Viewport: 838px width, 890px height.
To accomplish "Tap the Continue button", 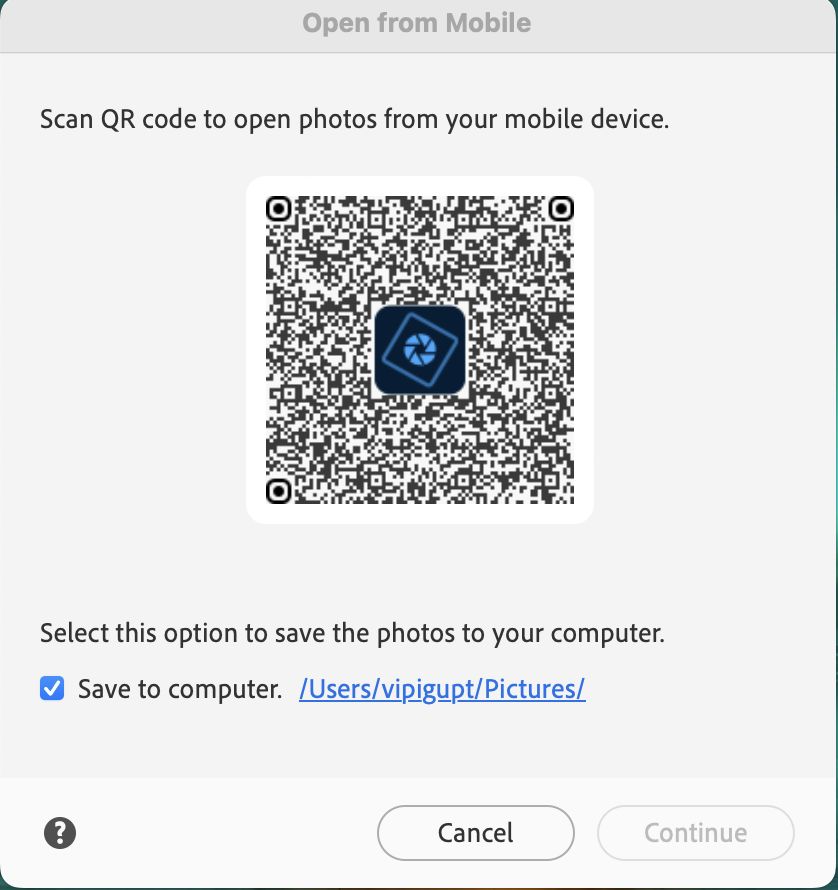I will pos(695,832).
